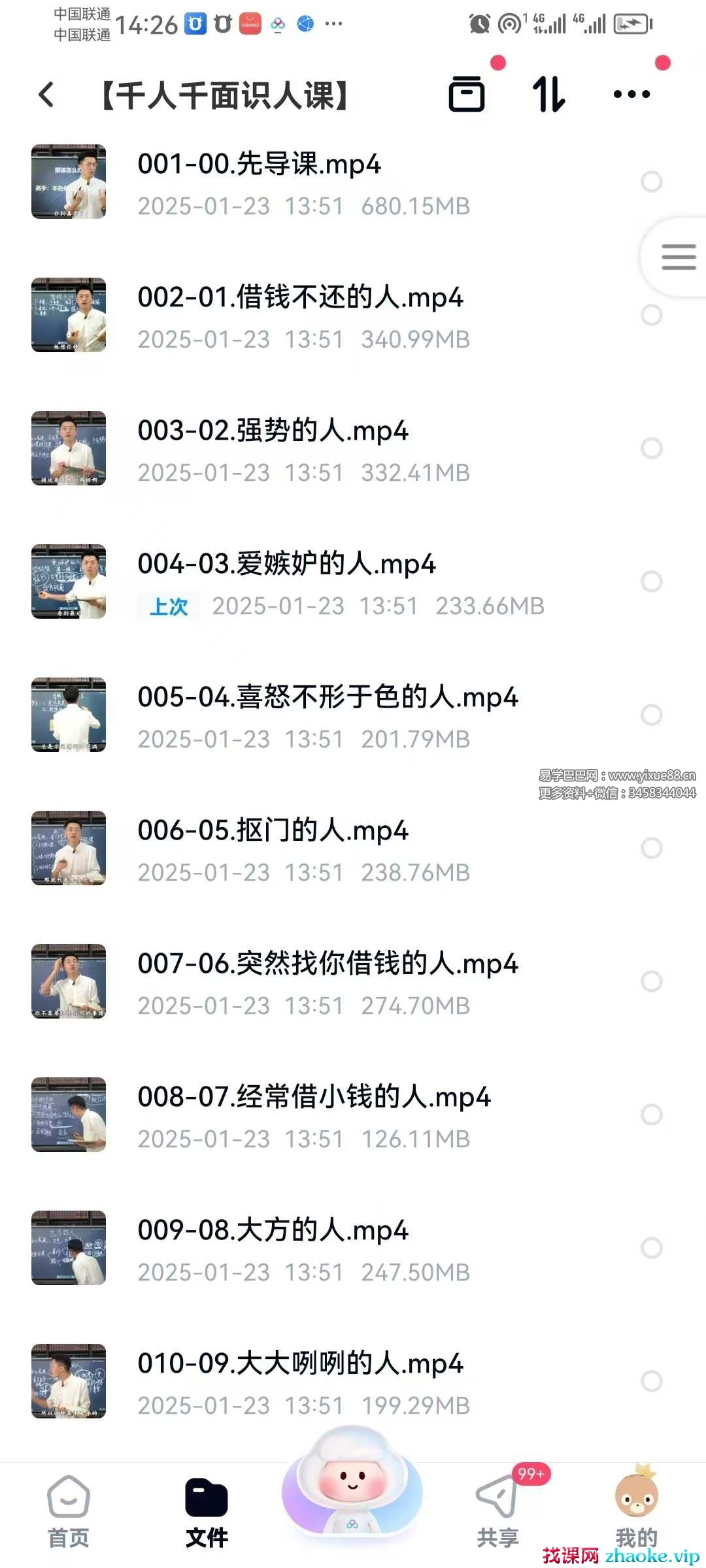Select checkbox for 006-05.抠门的人.mp4
Viewport: 706px width, 1568px height.
pyautogui.click(x=651, y=848)
